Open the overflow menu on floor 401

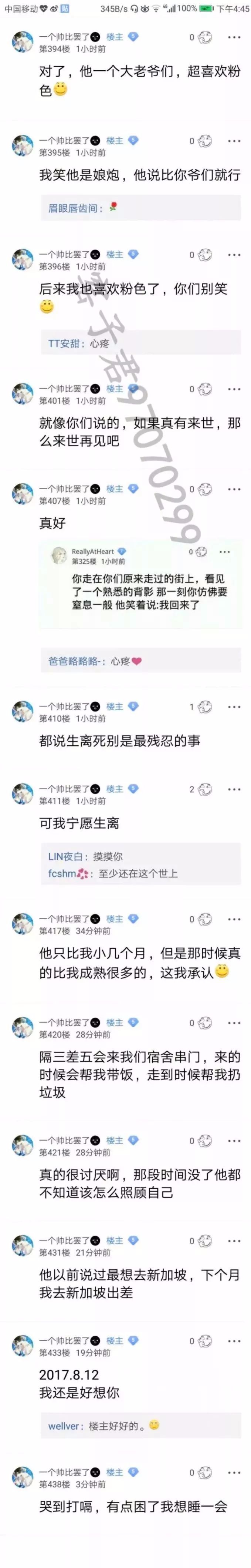point(234,389)
